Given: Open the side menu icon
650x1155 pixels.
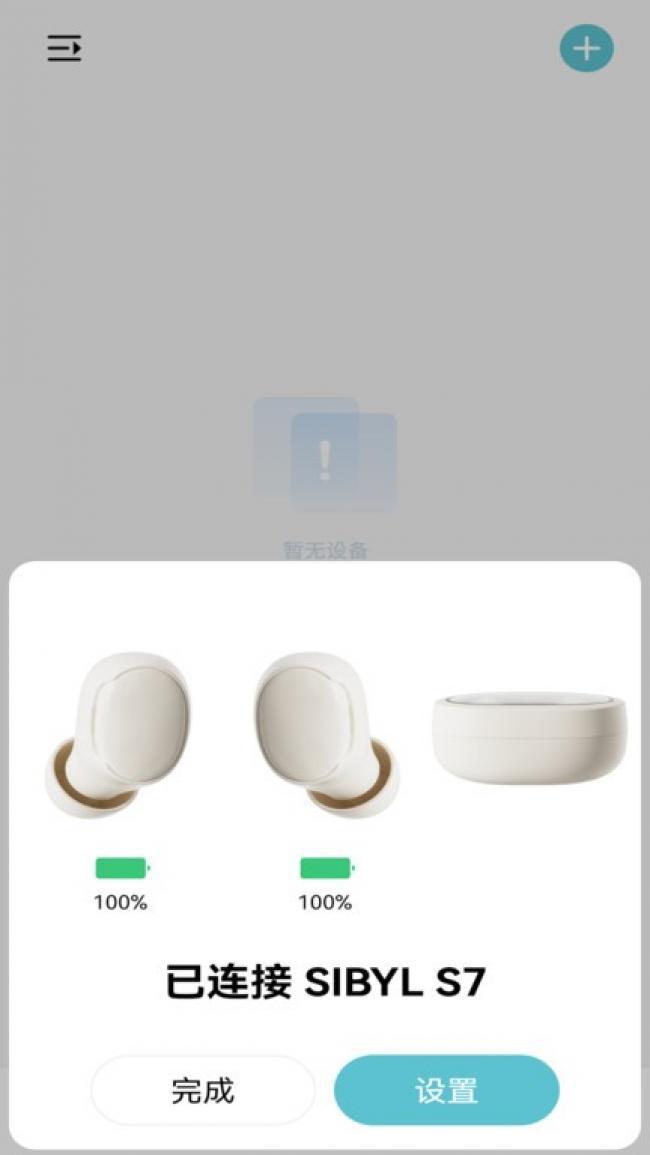Looking at the screenshot, I should tap(65, 49).
